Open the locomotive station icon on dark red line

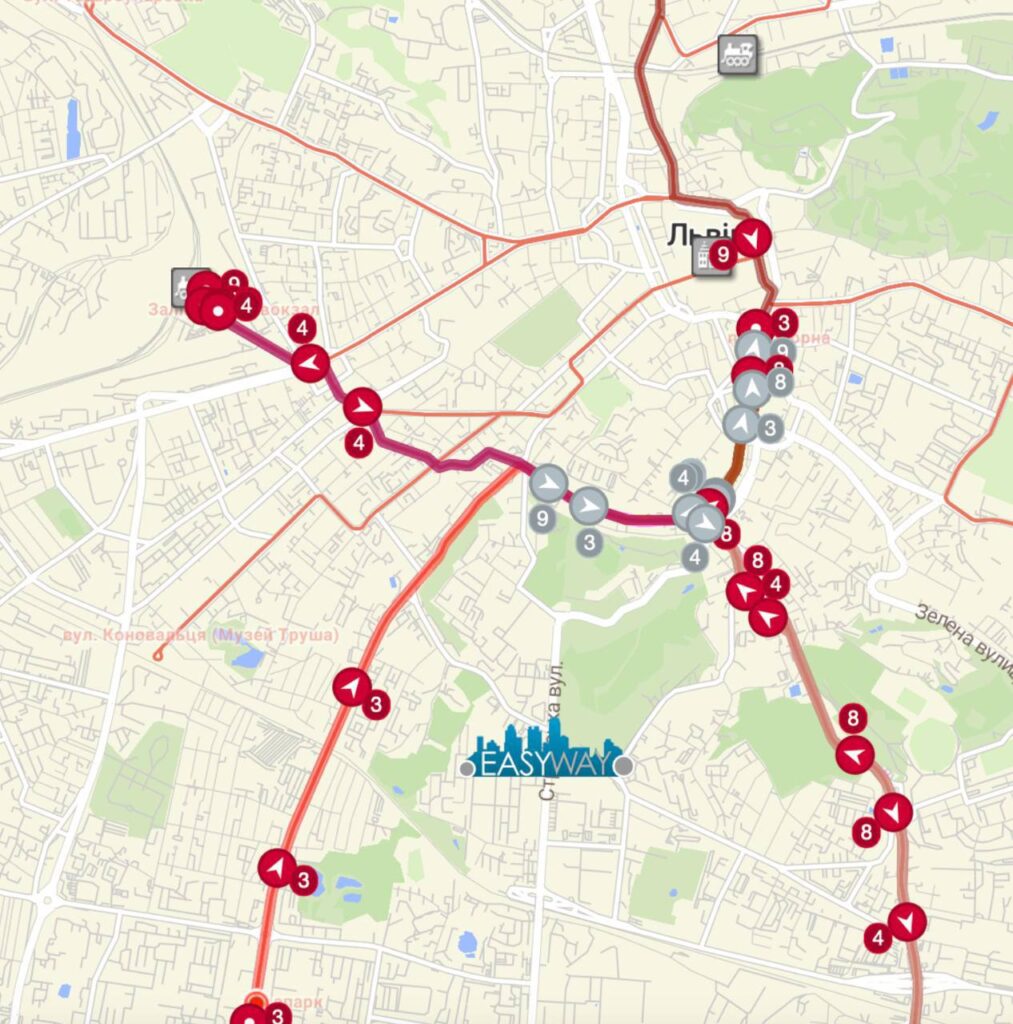(x=737, y=54)
